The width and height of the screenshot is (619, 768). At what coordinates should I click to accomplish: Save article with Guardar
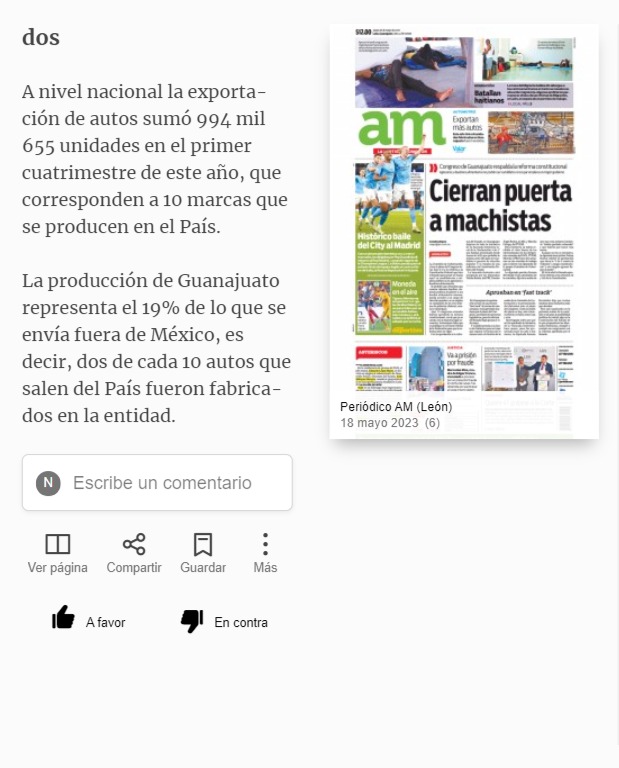(203, 553)
